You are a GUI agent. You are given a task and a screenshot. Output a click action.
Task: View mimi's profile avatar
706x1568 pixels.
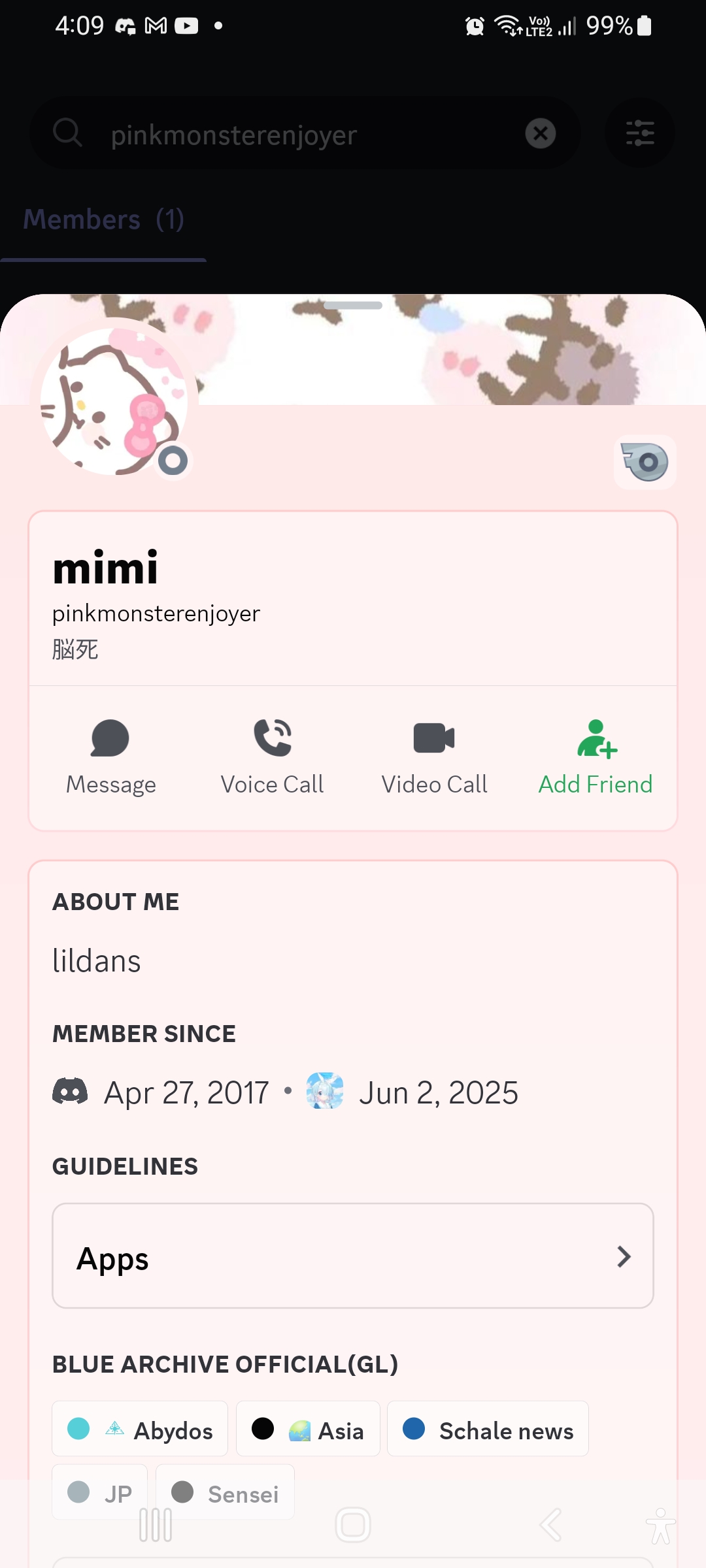point(114,402)
